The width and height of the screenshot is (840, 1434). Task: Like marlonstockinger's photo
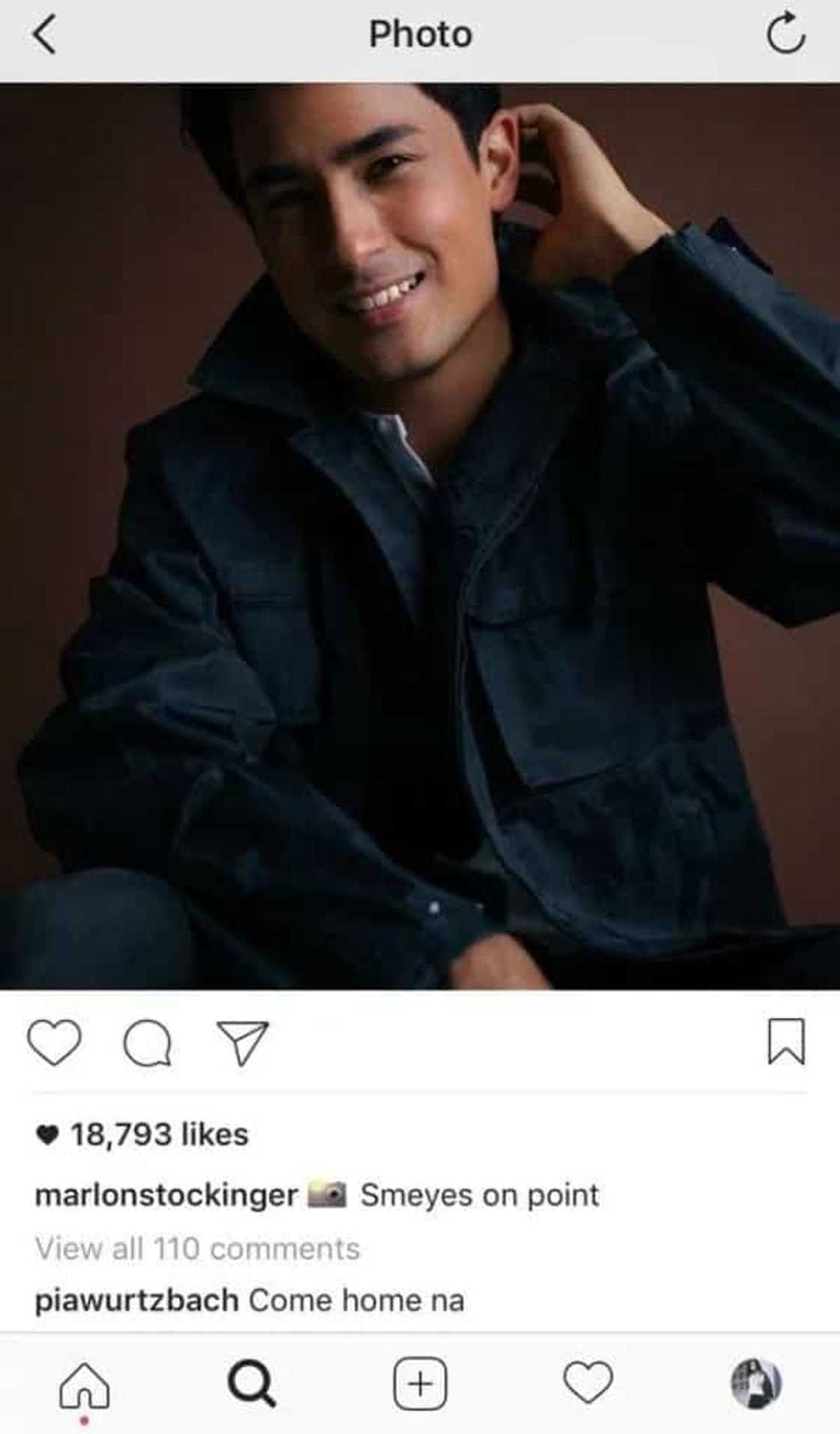54,1043
